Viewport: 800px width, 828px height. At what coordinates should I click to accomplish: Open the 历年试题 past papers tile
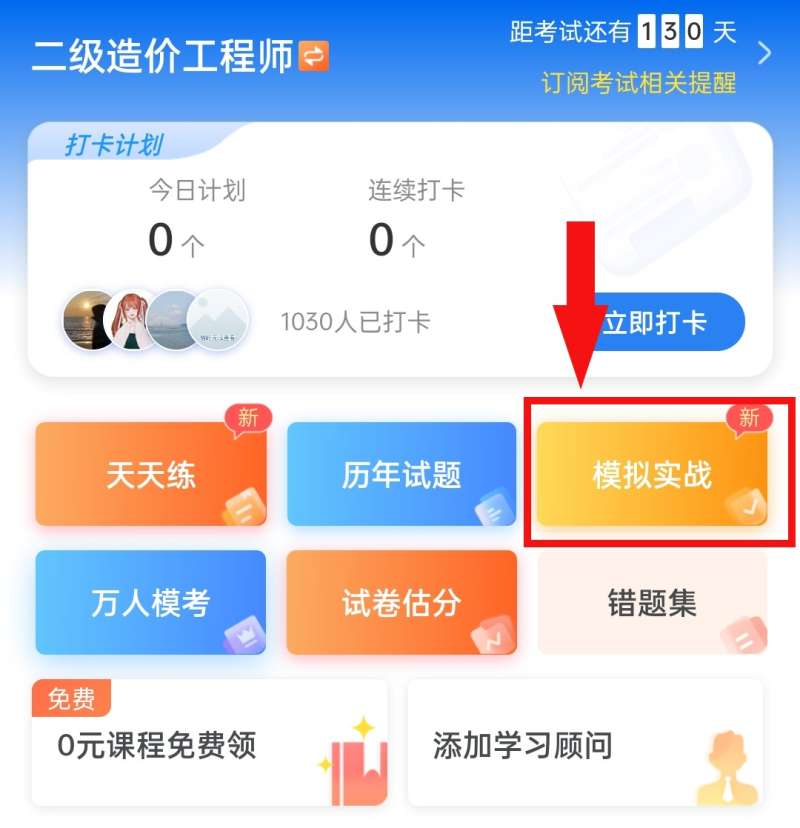[401, 475]
